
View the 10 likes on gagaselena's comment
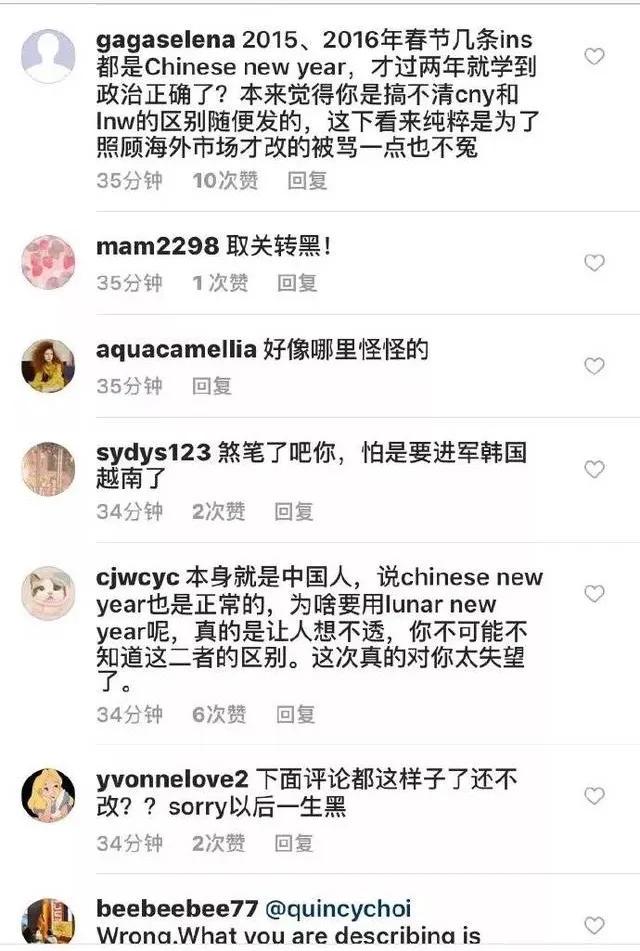pos(225,180)
